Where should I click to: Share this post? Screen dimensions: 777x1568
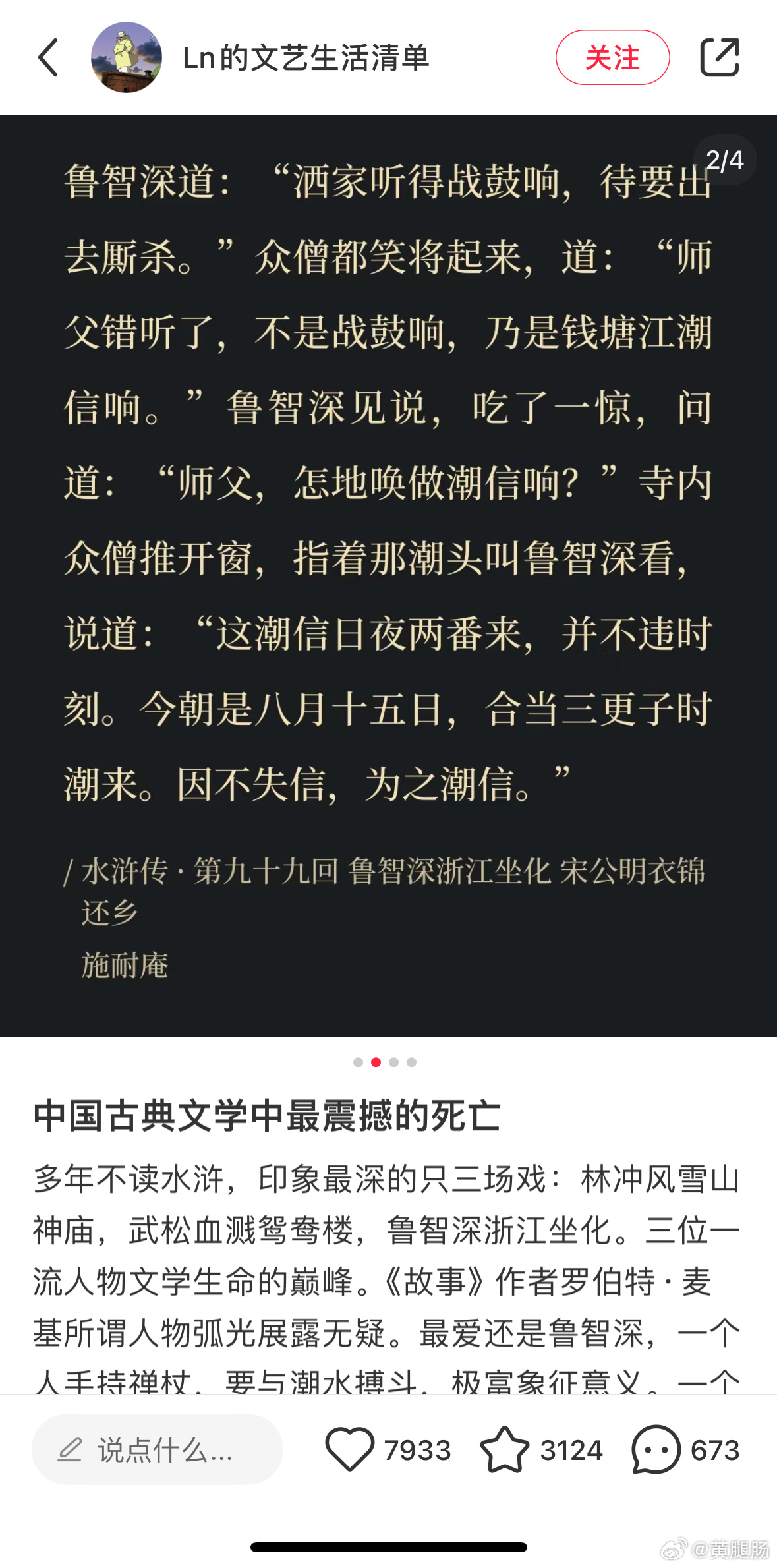coord(719,58)
